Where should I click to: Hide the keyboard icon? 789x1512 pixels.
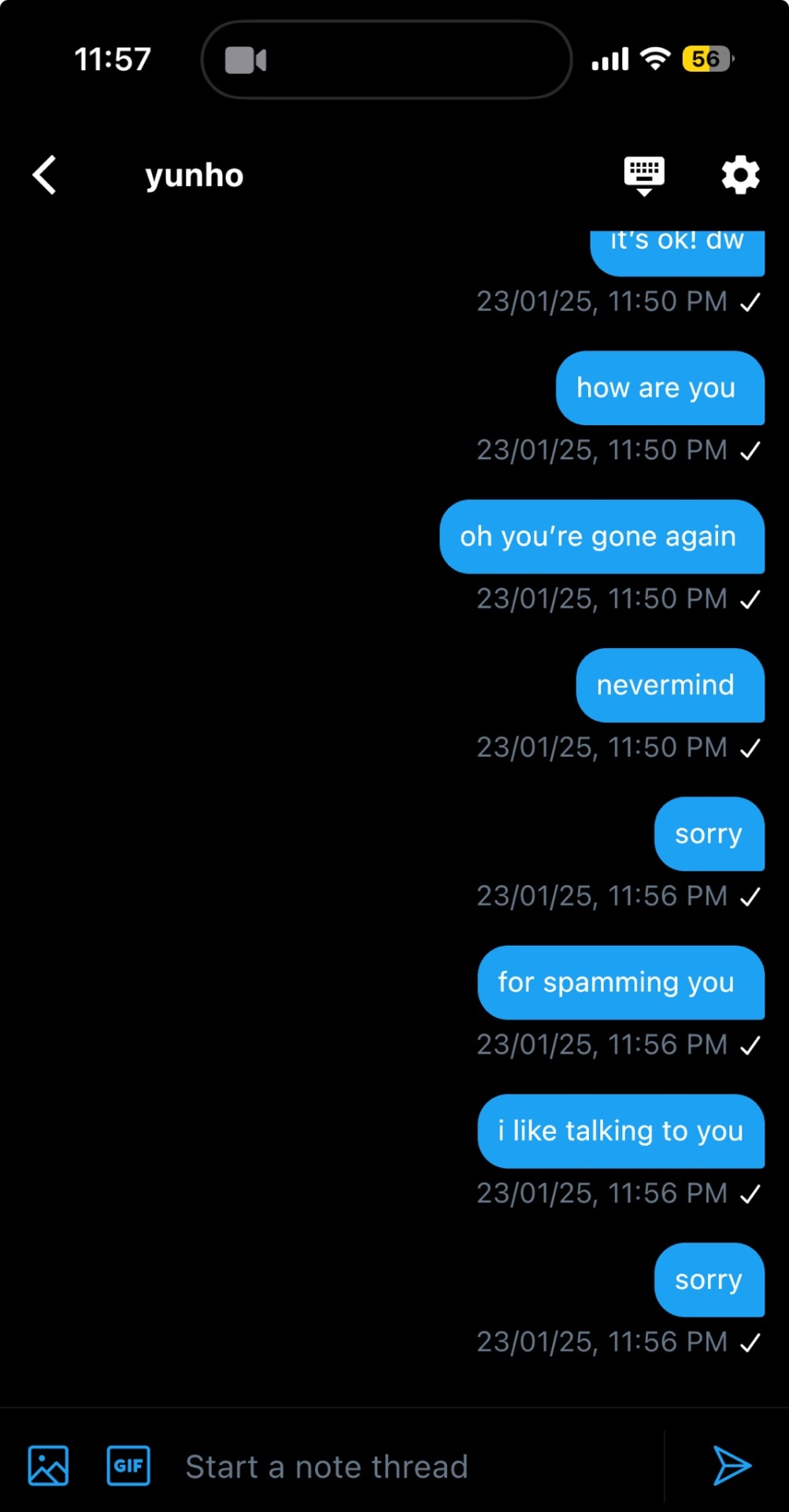(x=643, y=175)
